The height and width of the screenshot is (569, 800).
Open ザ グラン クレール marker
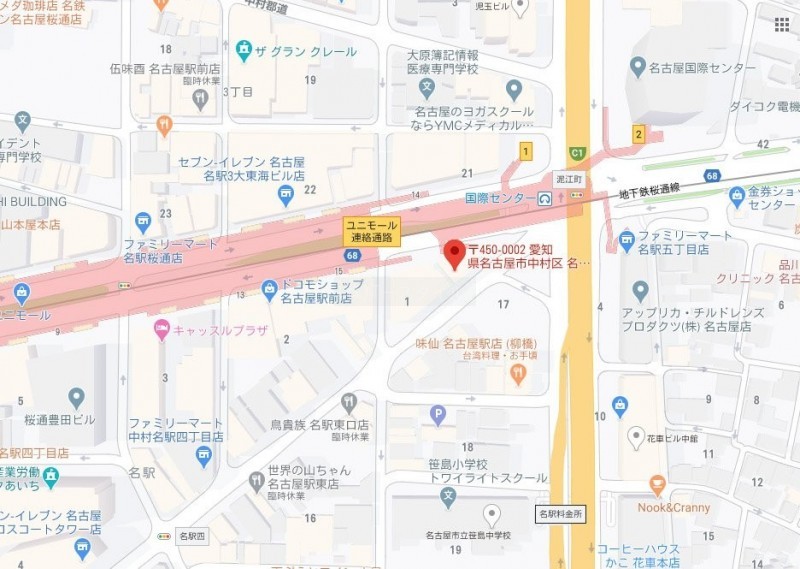tap(243, 49)
